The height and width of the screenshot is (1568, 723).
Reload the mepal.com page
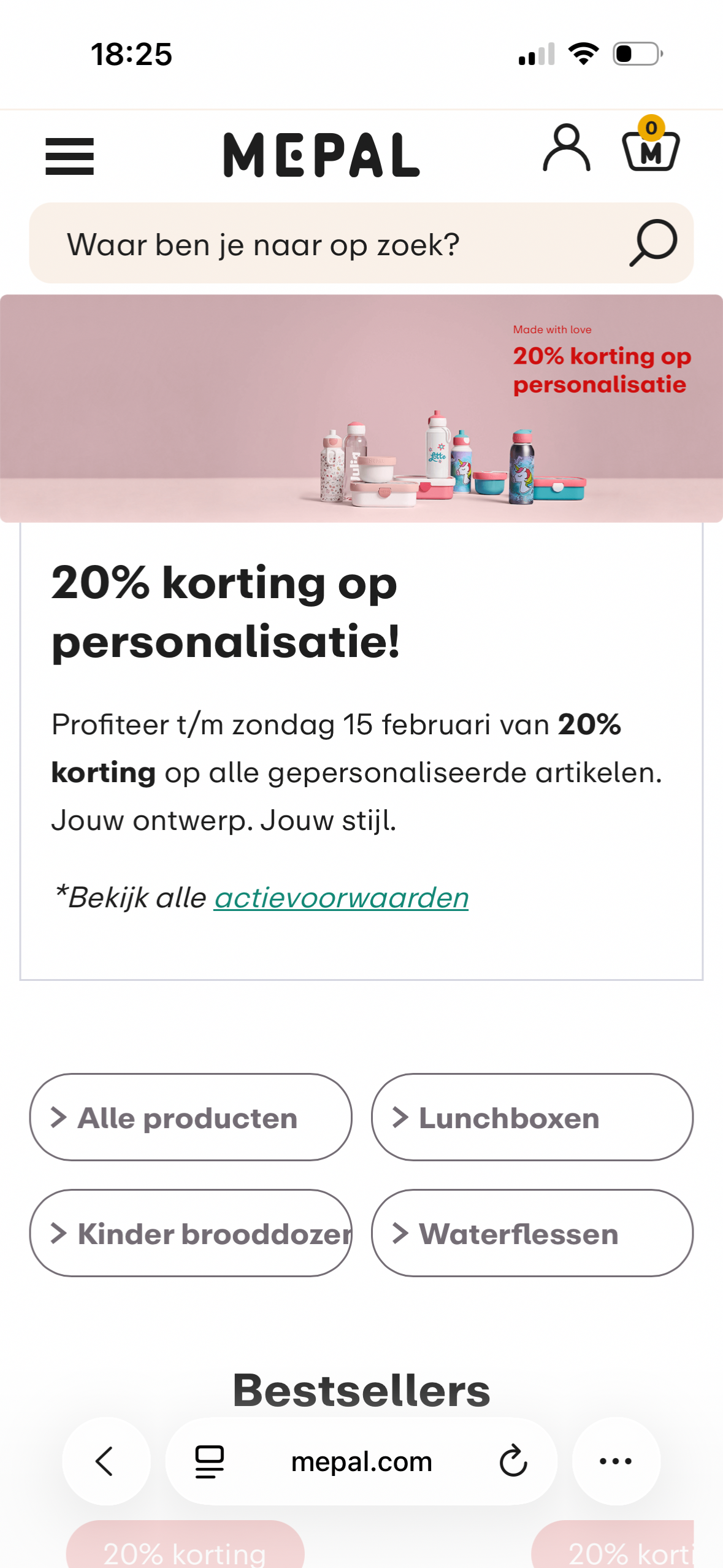[513, 1461]
